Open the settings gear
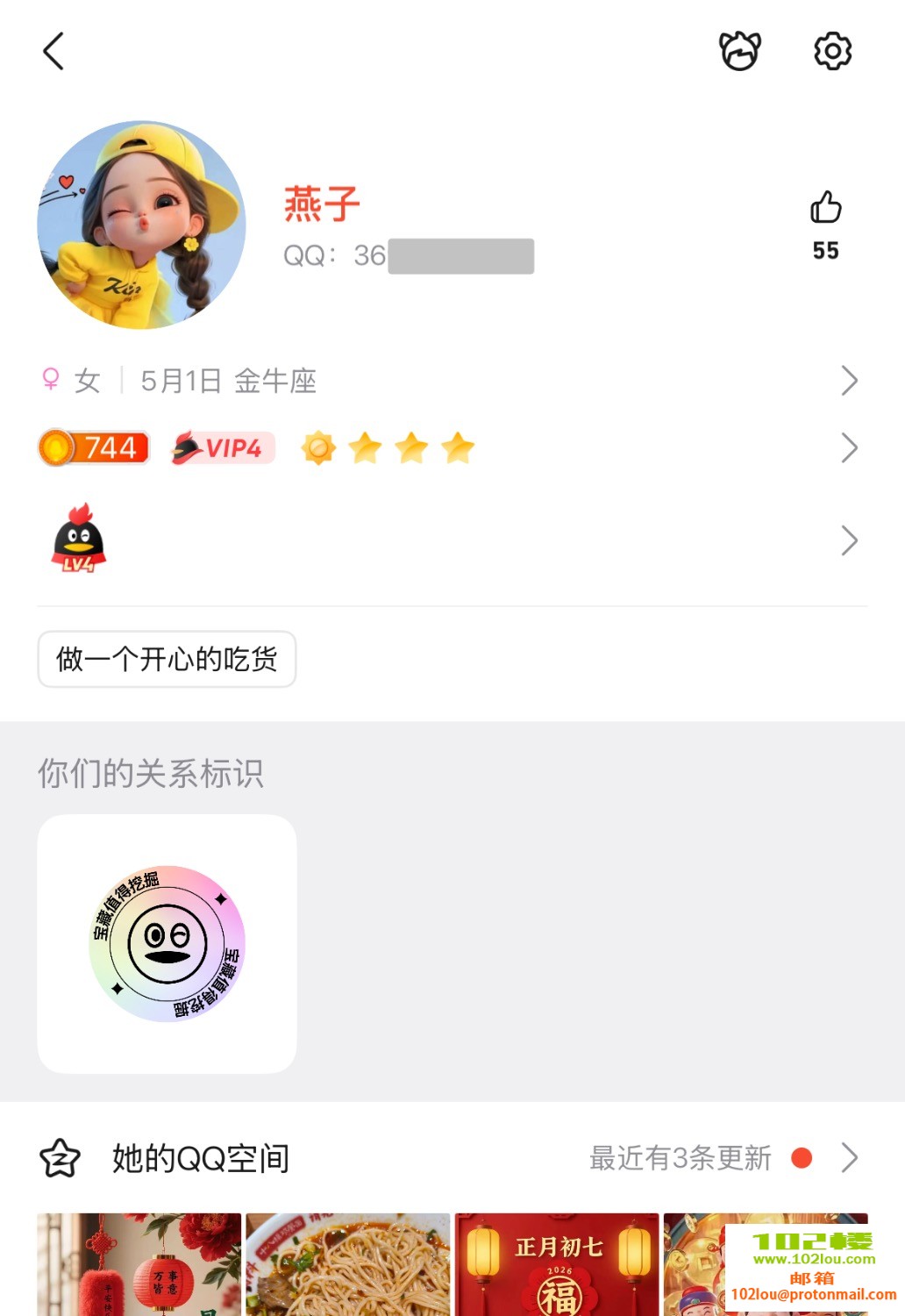This screenshot has width=905, height=1316. (x=832, y=51)
